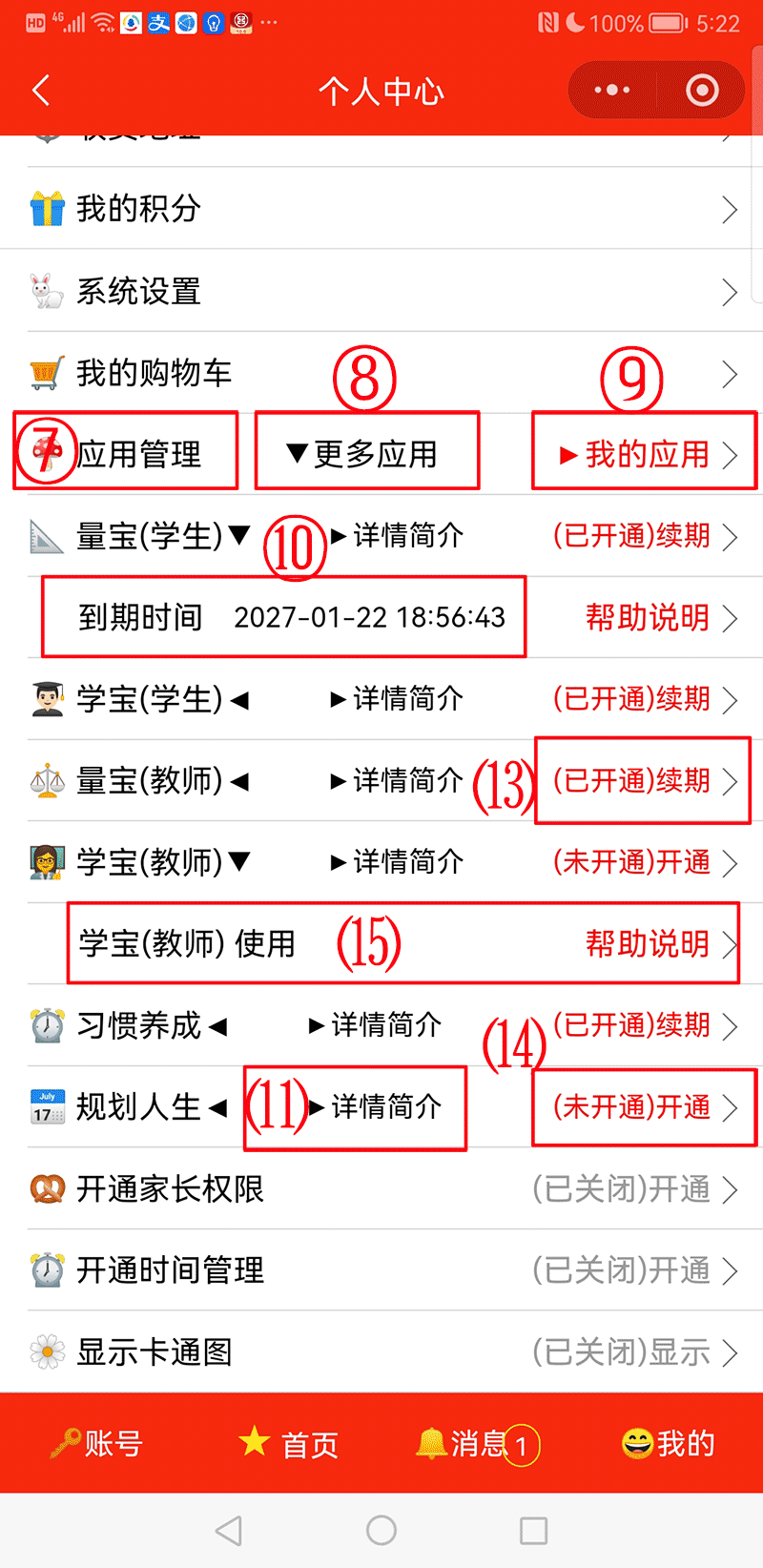
Task: Close the mini program via circle icon
Action: point(703,91)
